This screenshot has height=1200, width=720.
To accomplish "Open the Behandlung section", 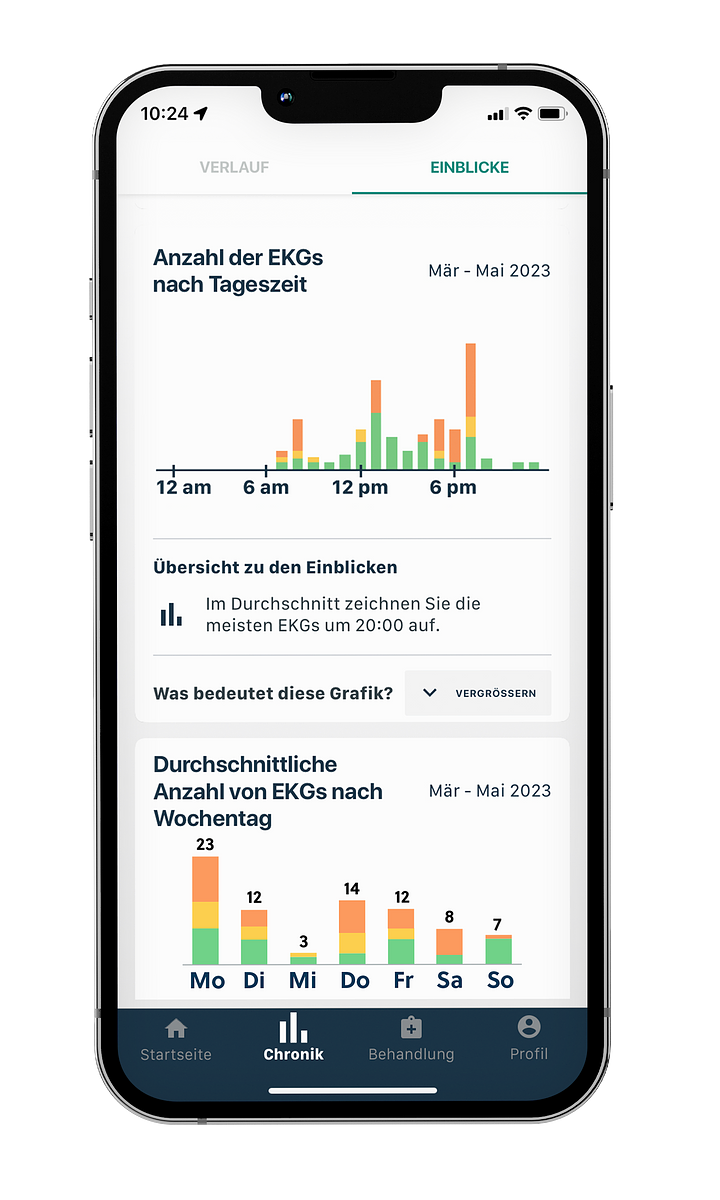I will click(x=411, y=1039).
